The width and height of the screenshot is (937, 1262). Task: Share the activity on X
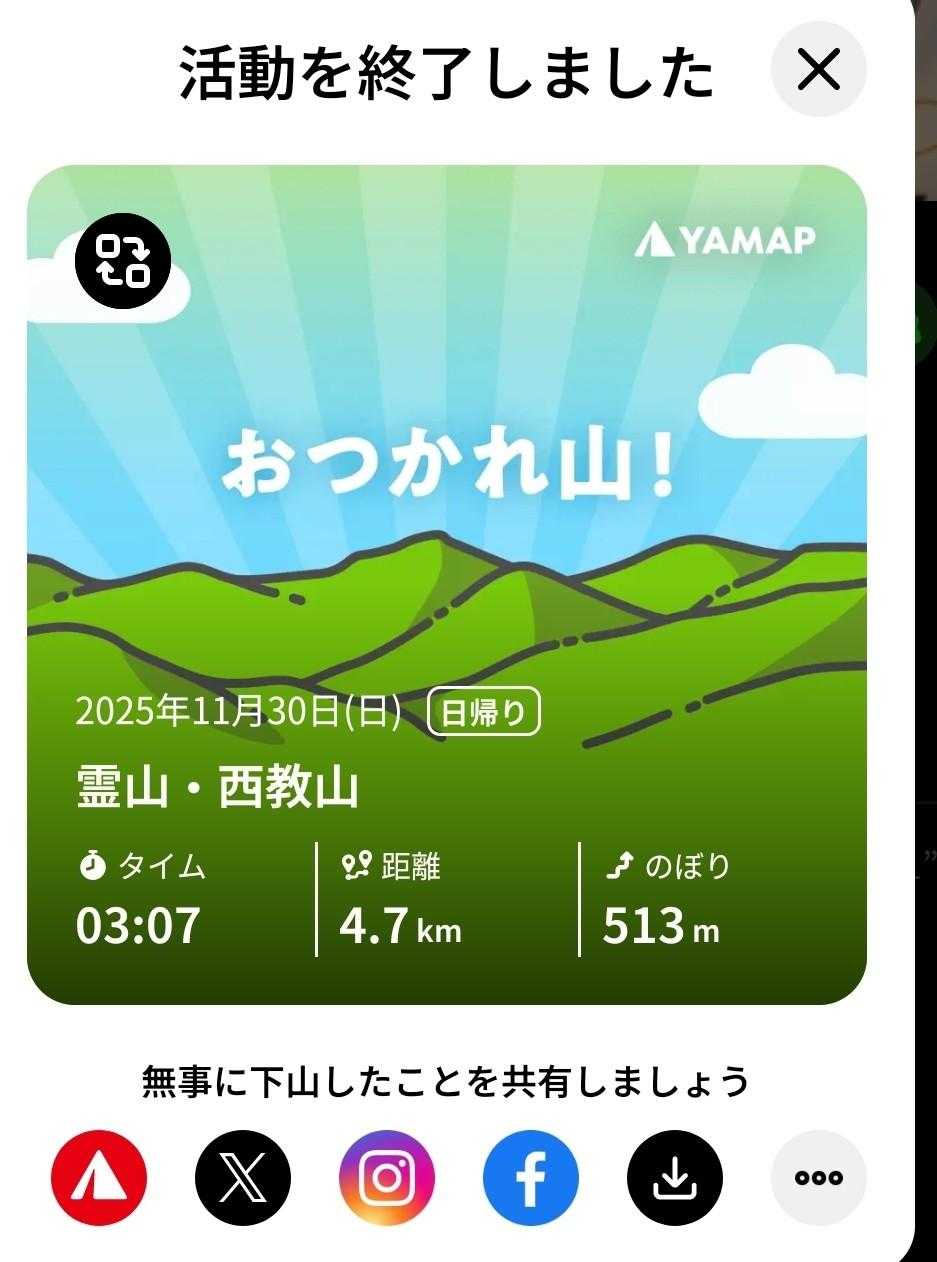[x=243, y=1178]
